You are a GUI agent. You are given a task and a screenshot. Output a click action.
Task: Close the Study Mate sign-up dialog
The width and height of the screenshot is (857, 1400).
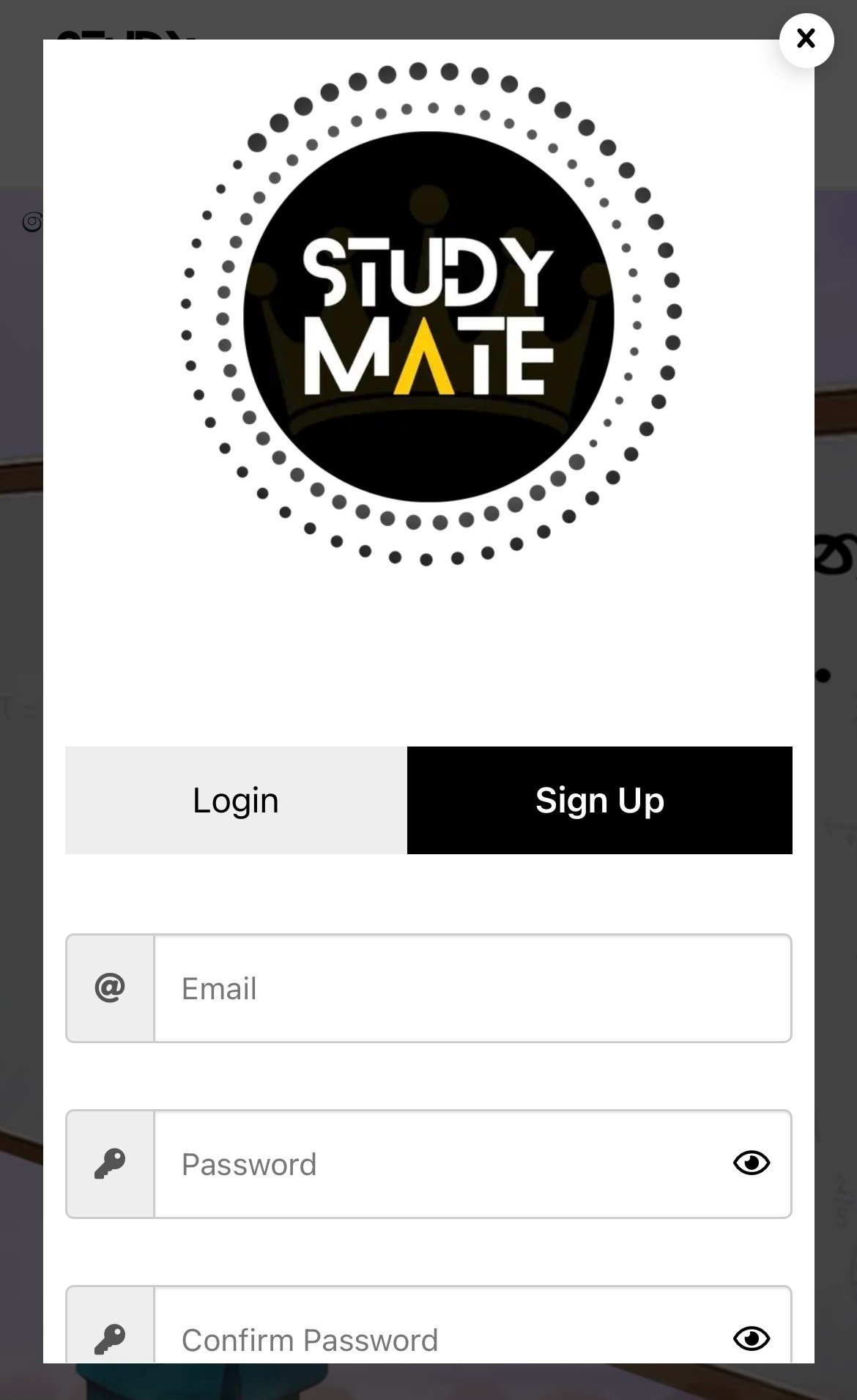click(806, 40)
